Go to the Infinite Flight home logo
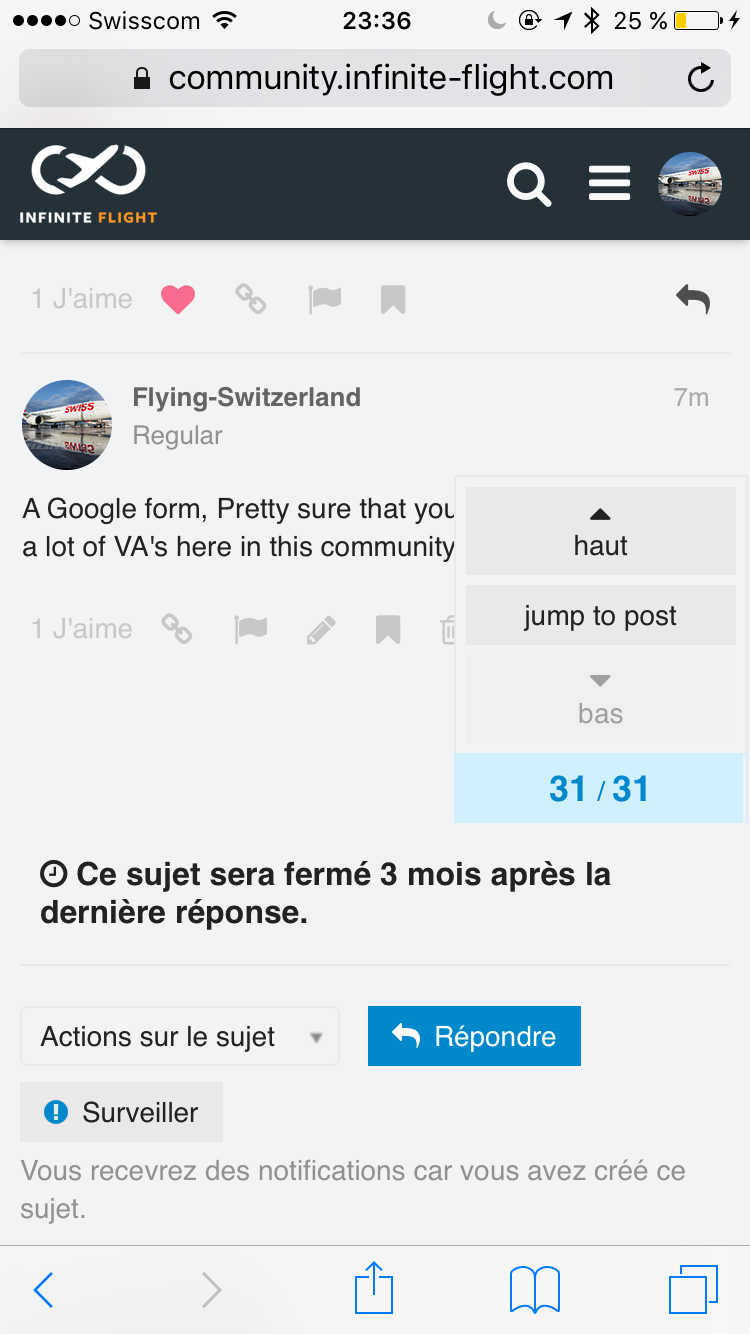This screenshot has width=750, height=1334. (x=88, y=184)
